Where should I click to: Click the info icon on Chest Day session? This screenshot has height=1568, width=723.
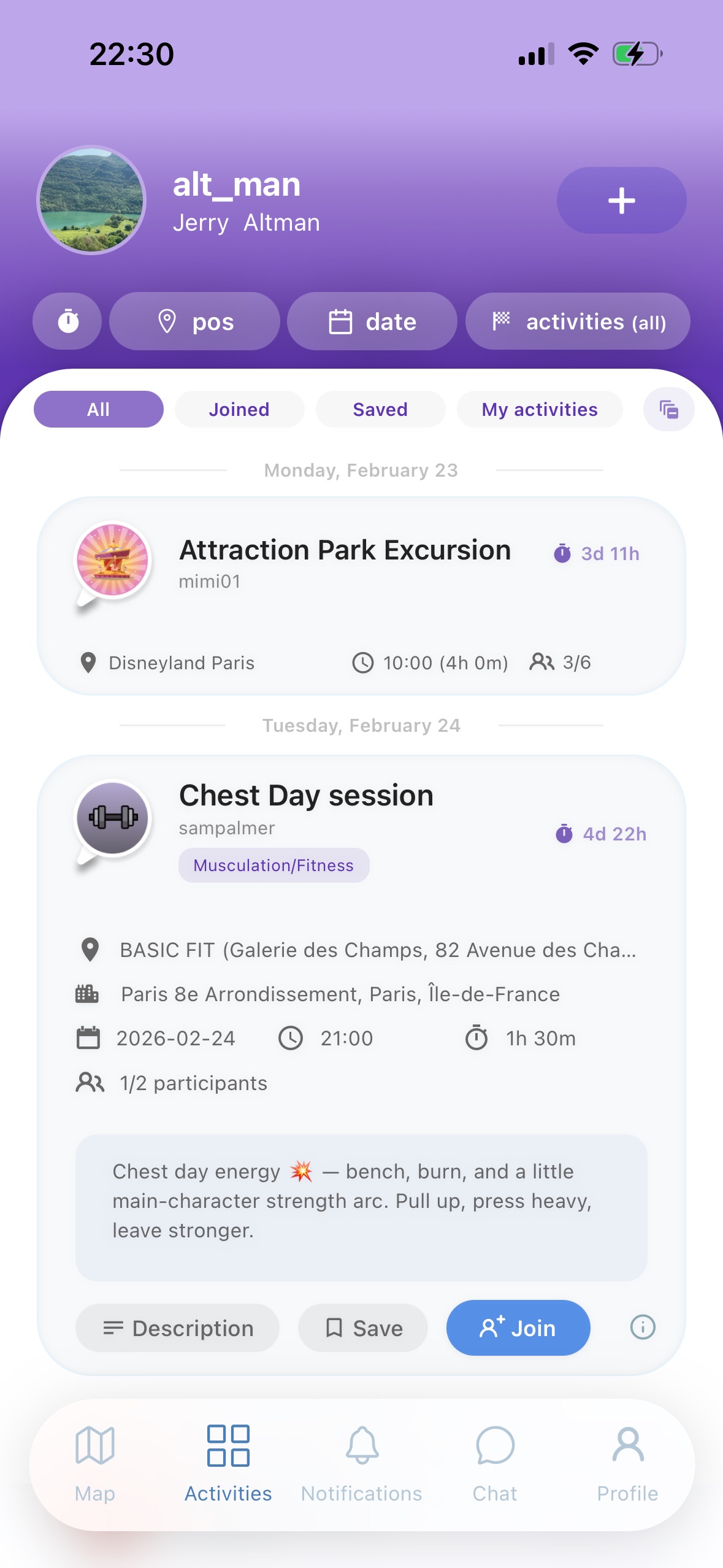tap(641, 1328)
